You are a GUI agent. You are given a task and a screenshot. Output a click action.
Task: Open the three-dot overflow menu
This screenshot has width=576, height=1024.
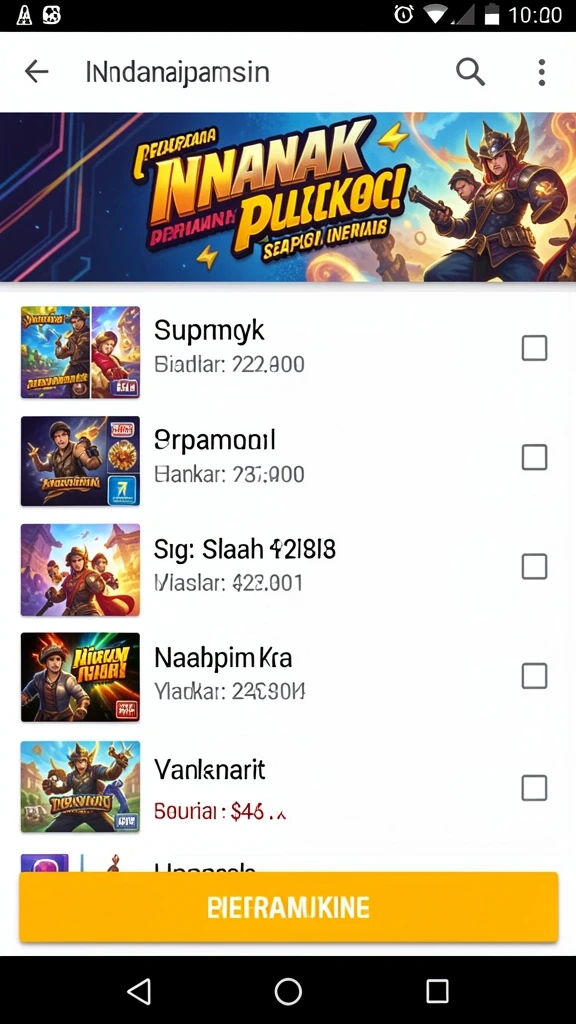[541, 72]
